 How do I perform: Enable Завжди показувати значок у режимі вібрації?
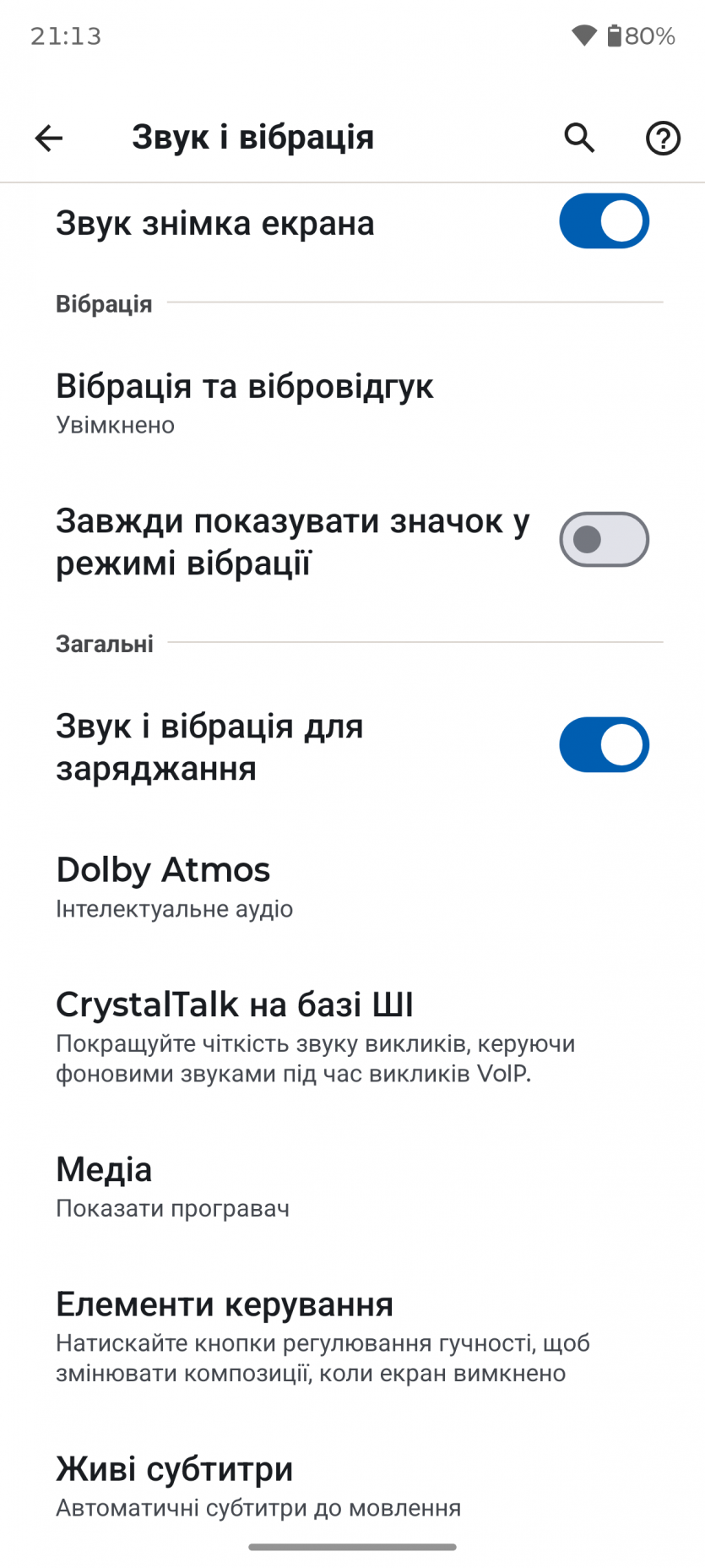604,540
